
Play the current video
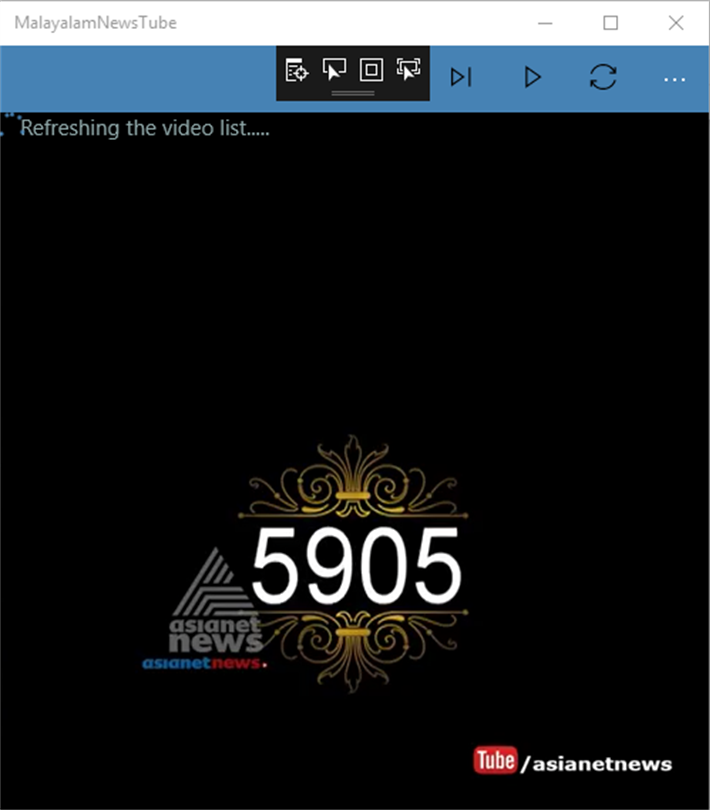(532, 77)
